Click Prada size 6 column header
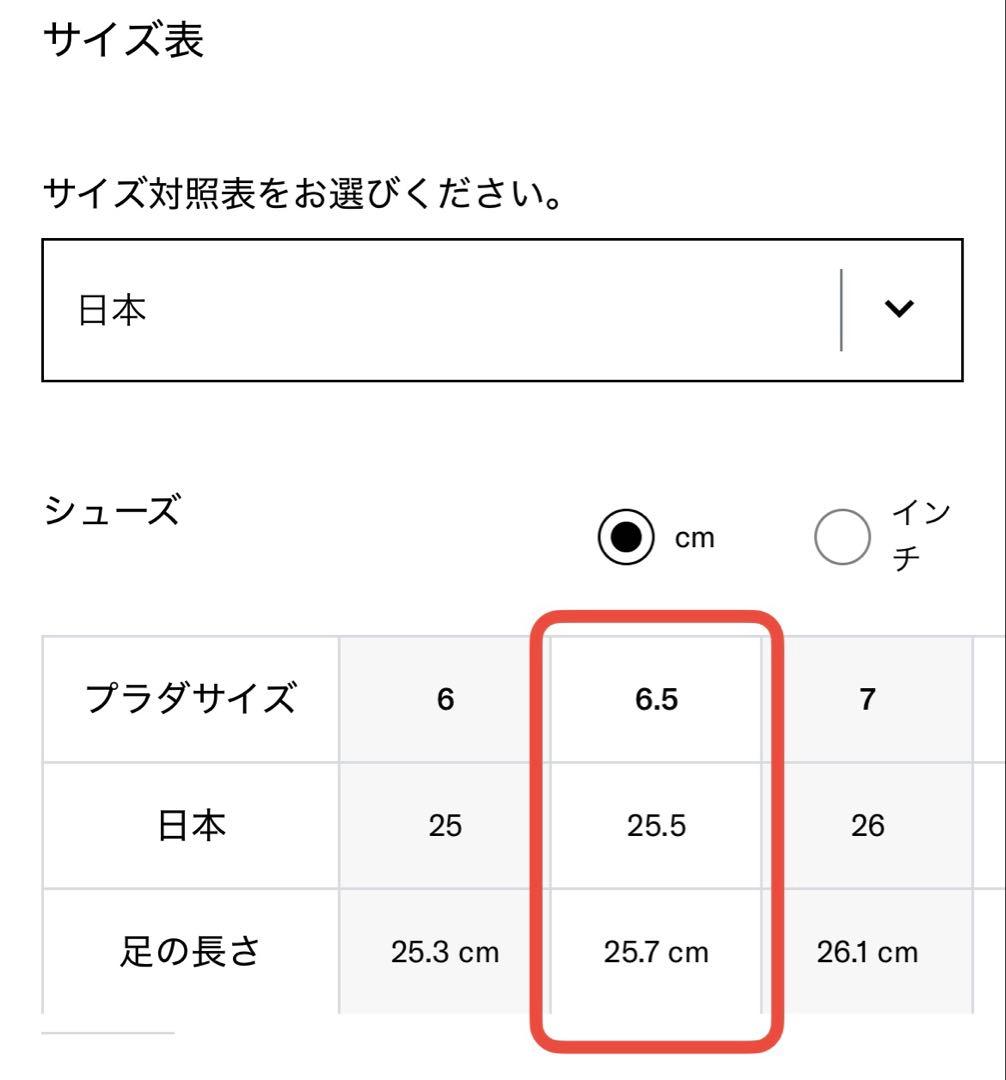The height and width of the screenshot is (1080, 1006). click(443, 699)
